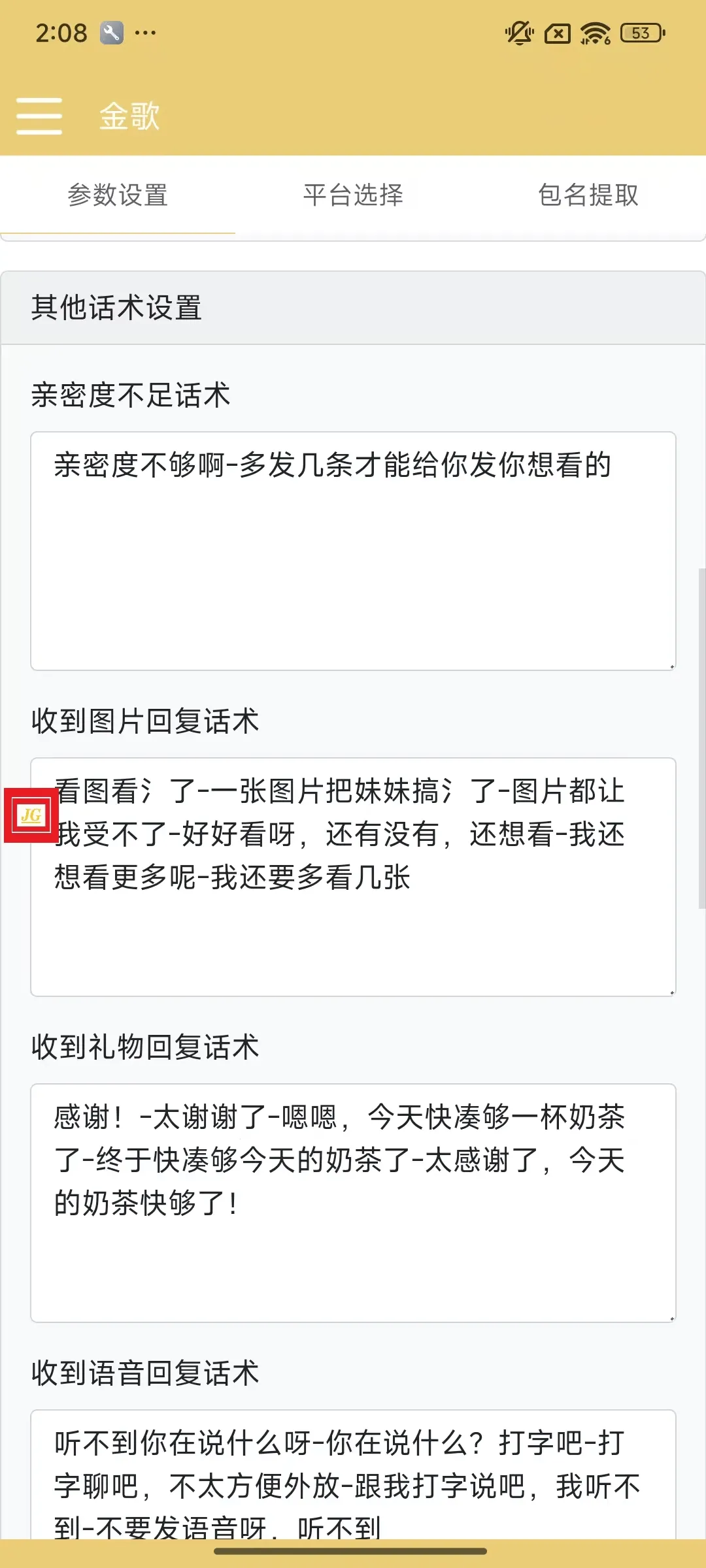Click the 其他话术设置 section header
This screenshot has height=1568, width=706.
pyautogui.click(x=118, y=307)
